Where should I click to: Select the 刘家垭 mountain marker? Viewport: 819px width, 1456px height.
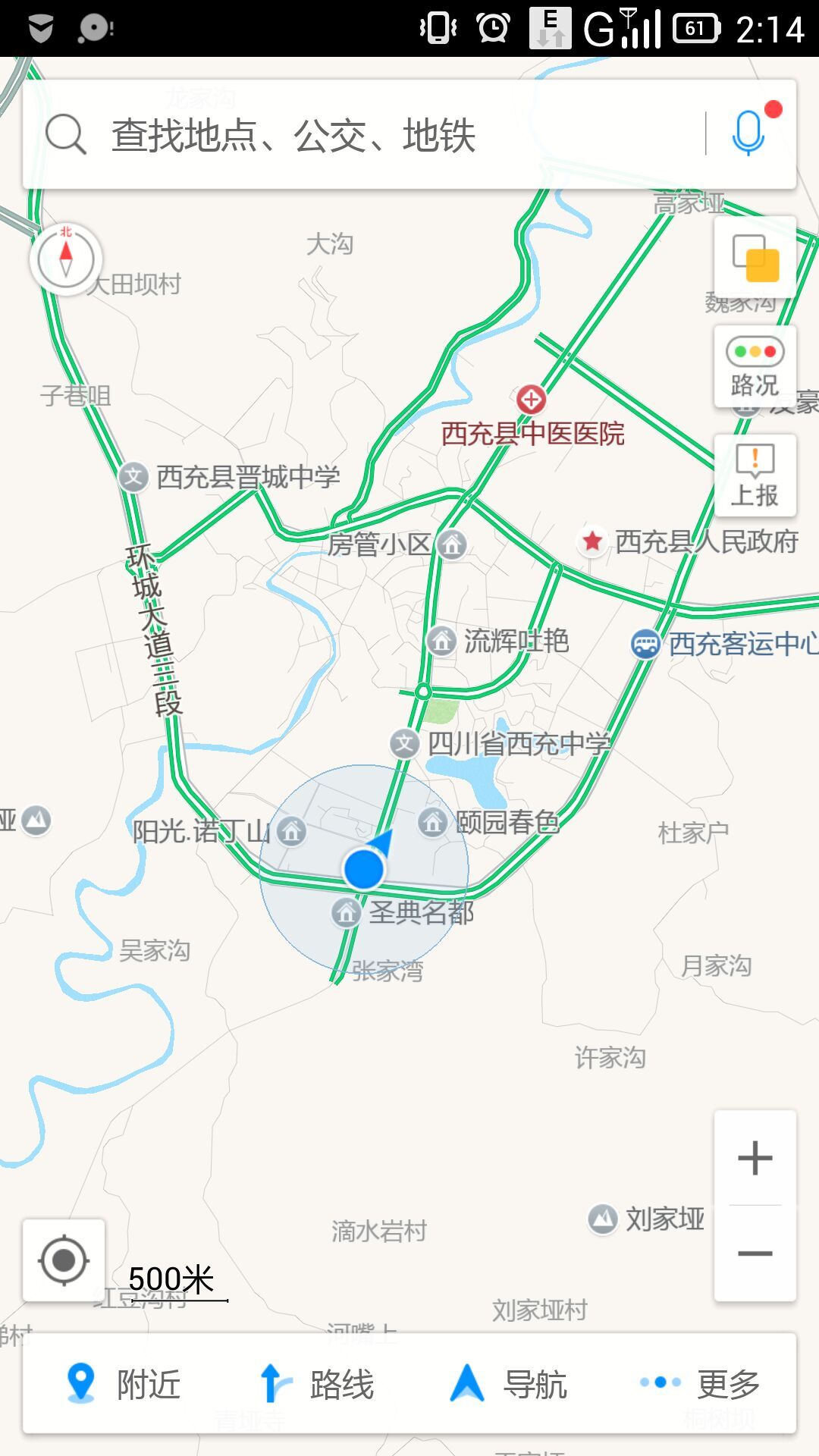tap(603, 1219)
